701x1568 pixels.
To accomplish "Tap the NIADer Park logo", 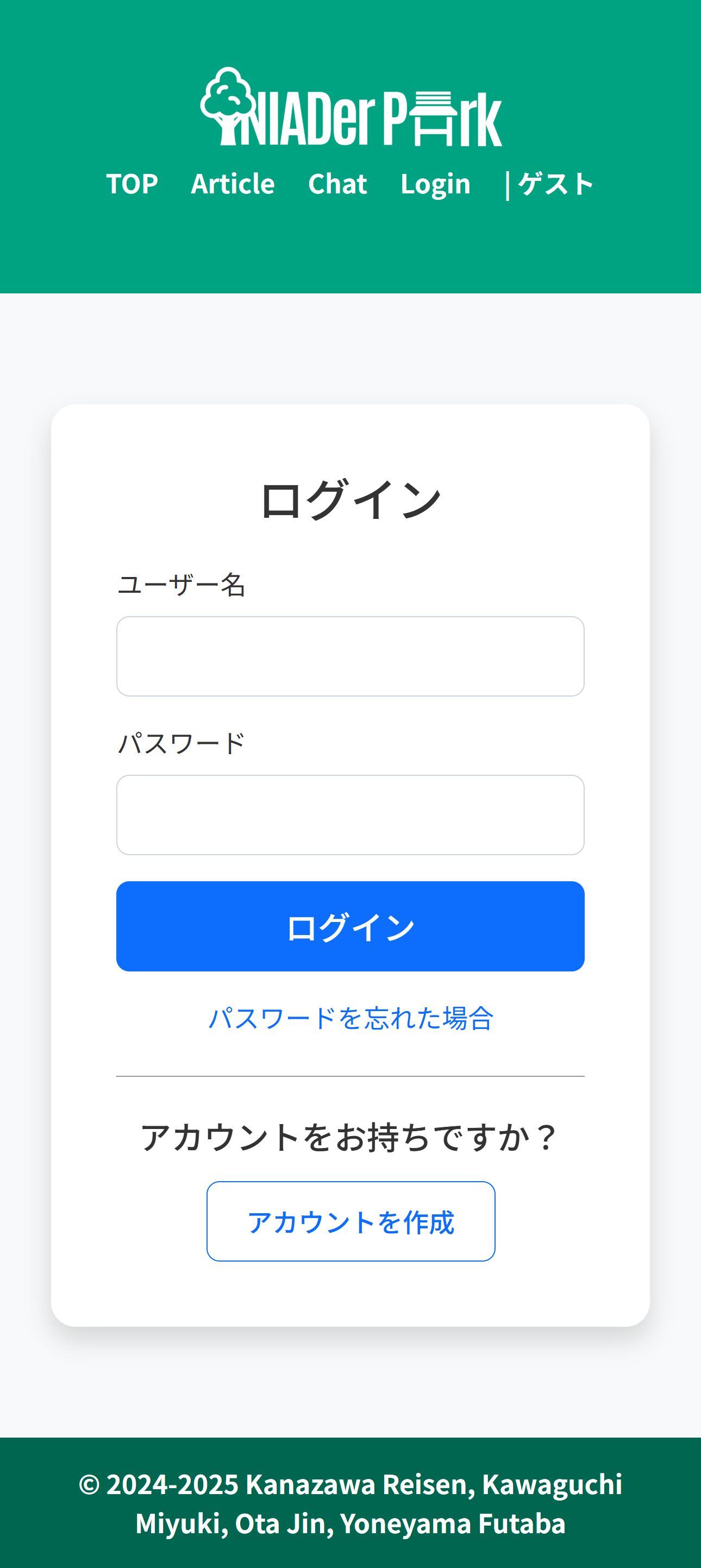I will pos(351,106).
